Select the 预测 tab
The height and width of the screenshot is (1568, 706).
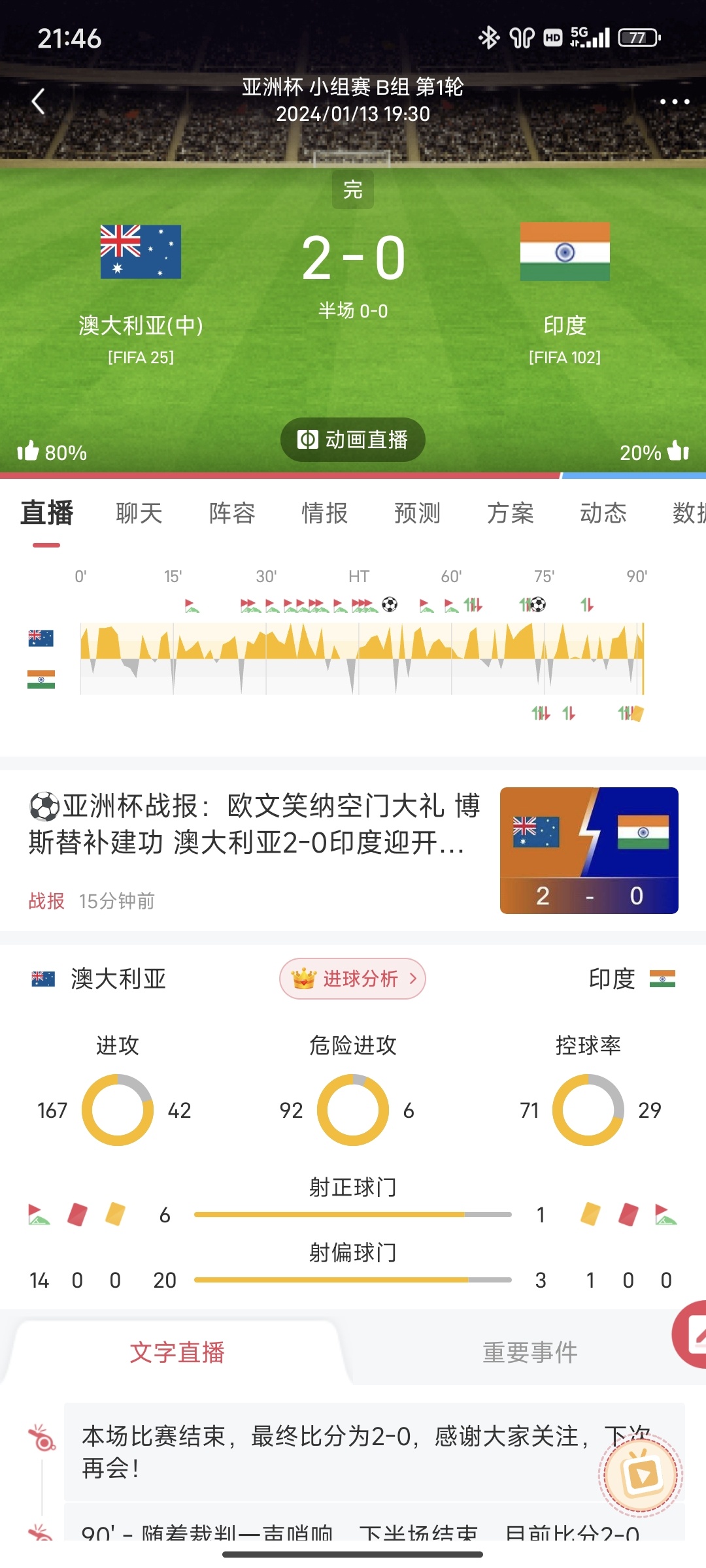tap(418, 514)
